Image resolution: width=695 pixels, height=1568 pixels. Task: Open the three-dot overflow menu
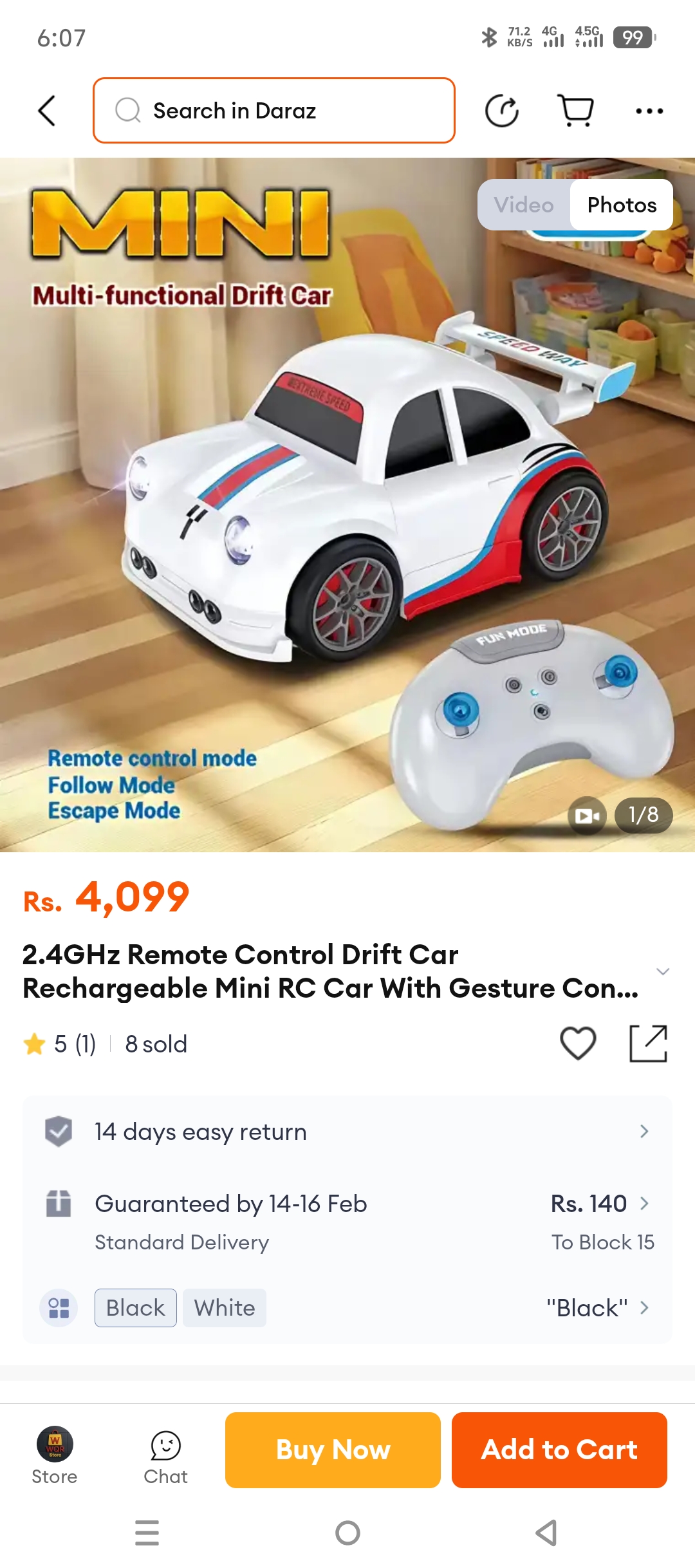coord(649,111)
